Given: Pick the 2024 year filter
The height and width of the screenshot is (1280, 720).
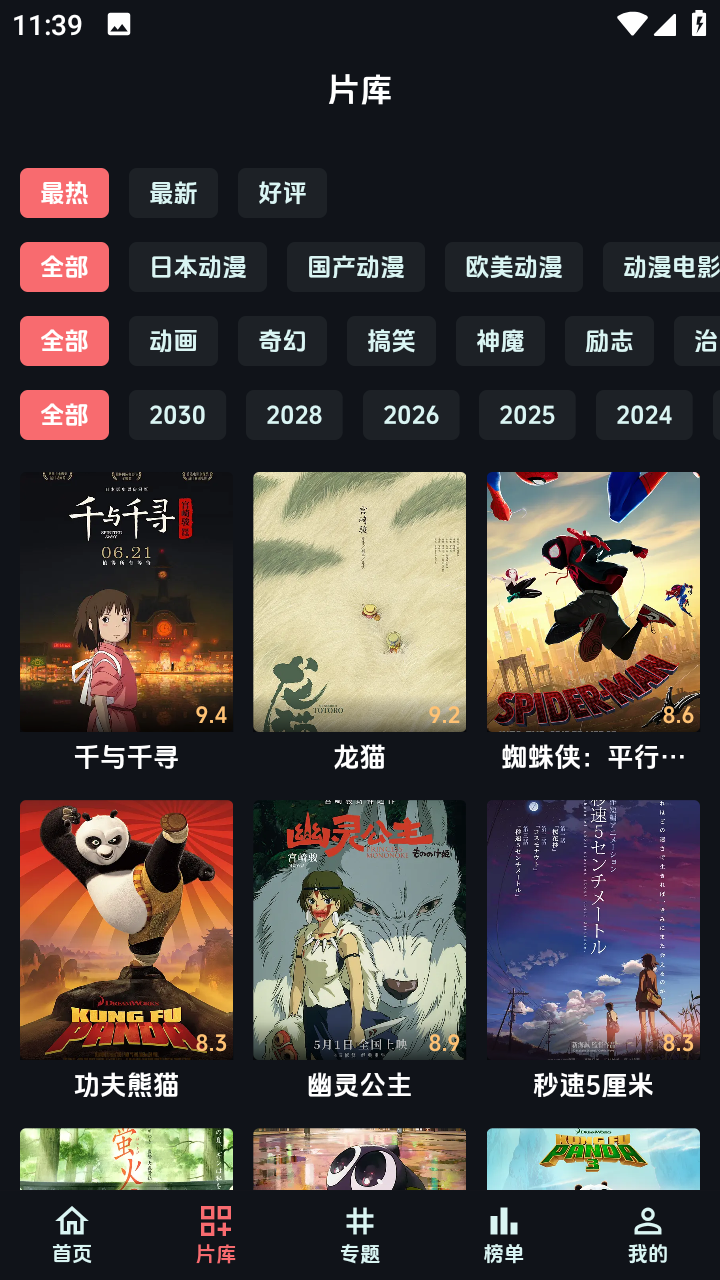Looking at the screenshot, I should (x=643, y=415).
